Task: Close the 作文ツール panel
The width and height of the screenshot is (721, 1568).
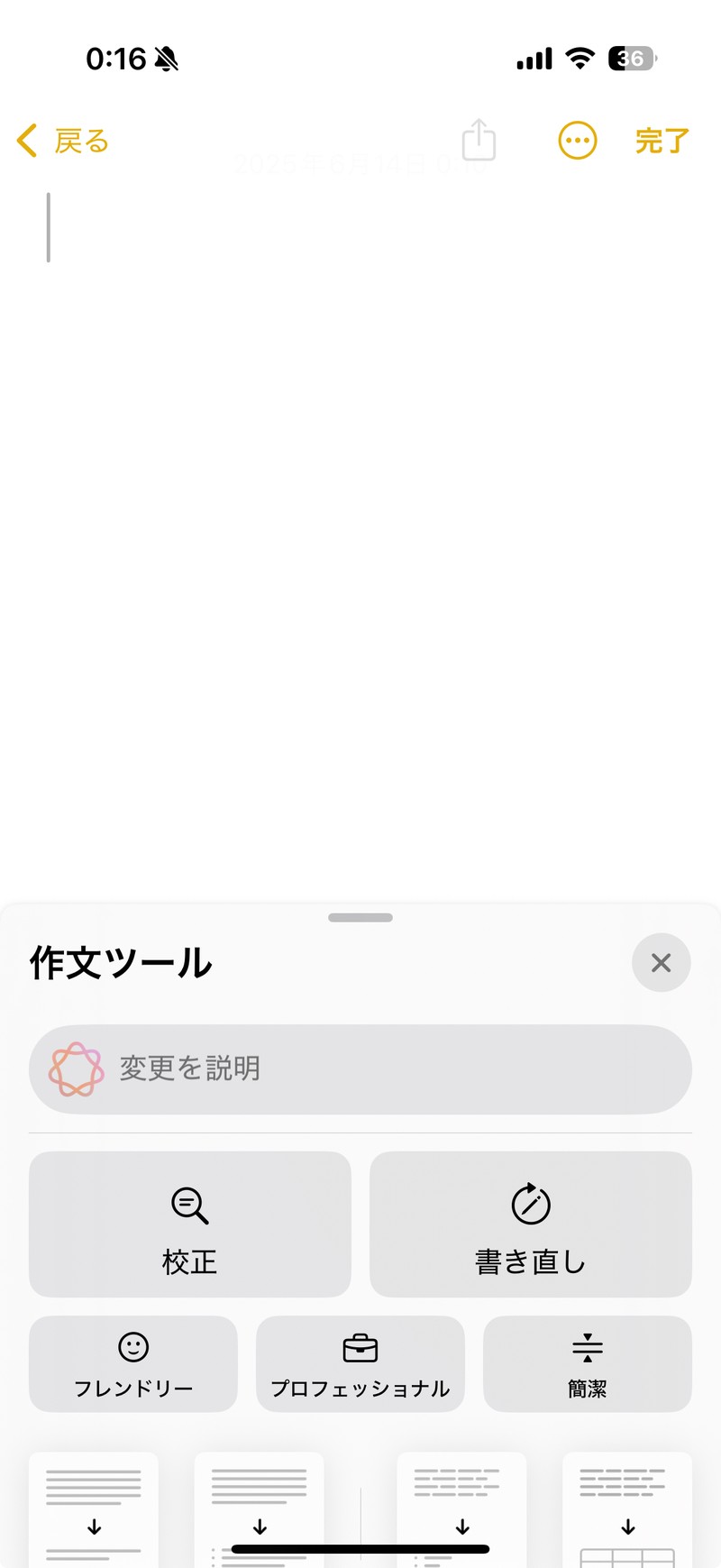Action: point(662,962)
